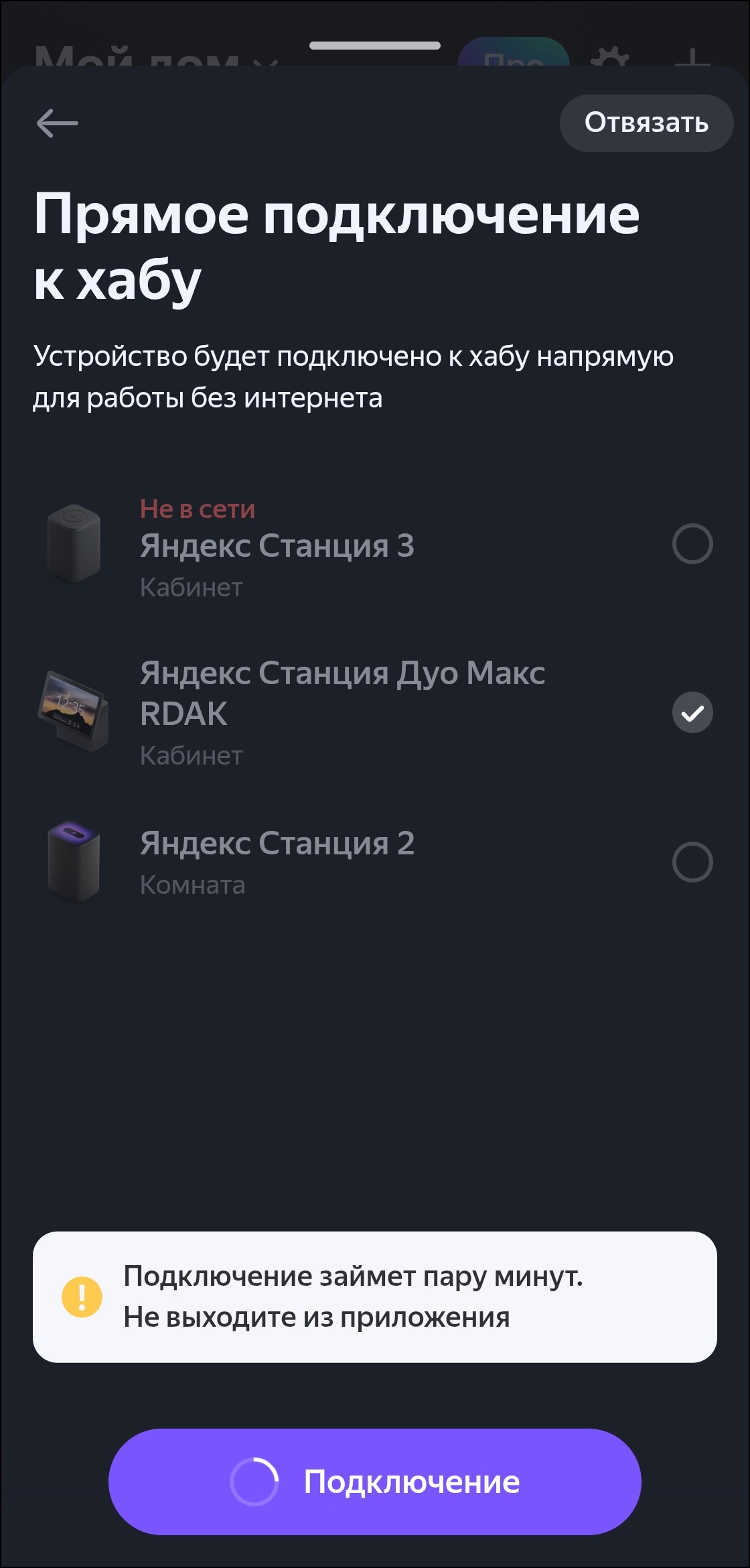This screenshot has width=750, height=1568.
Task: Select Яндекс Станция 3 radio button
Action: pos(692,543)
